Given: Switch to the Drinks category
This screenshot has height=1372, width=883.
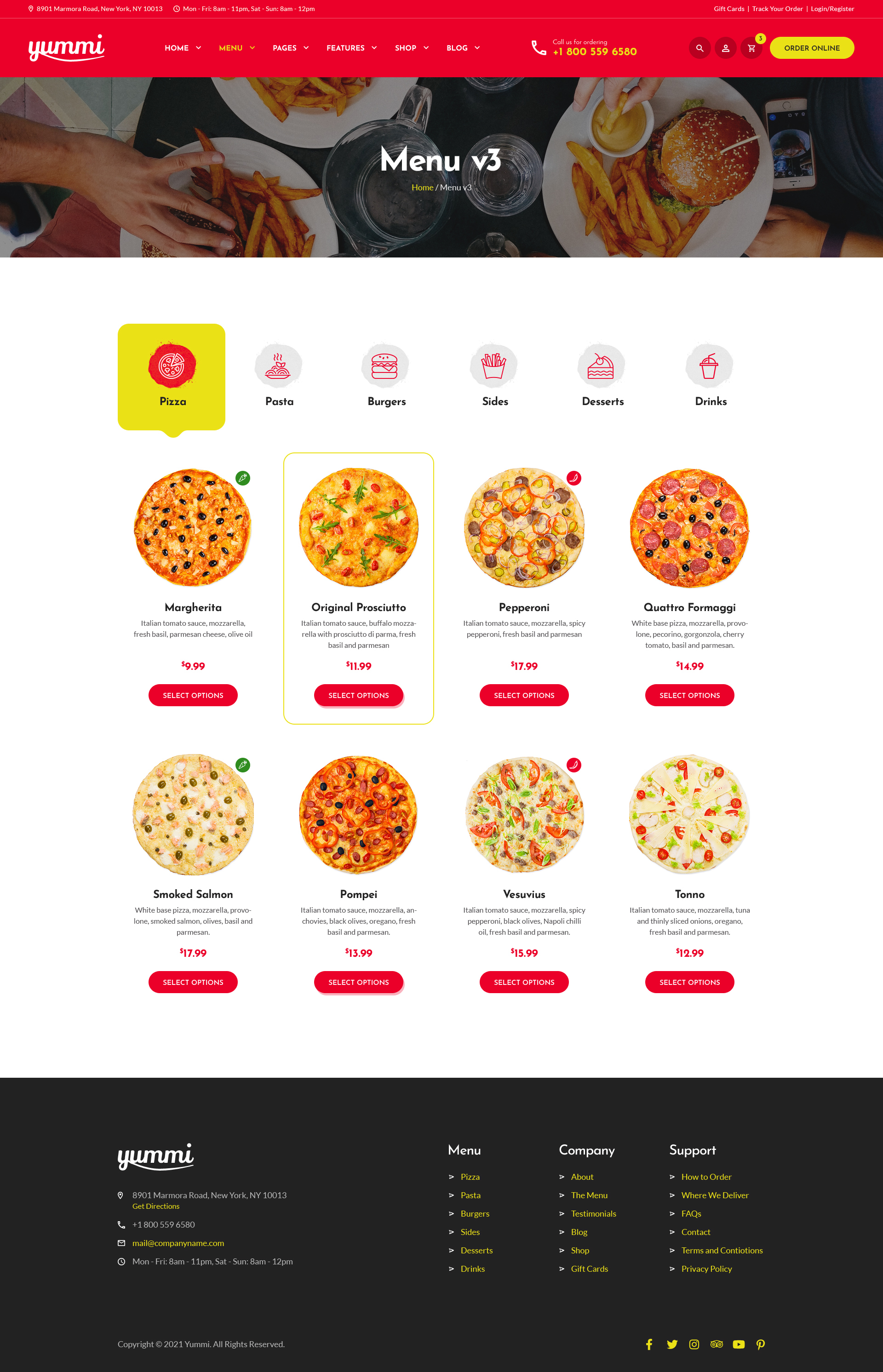Looking at the screenshot, I should coord(710,376).
